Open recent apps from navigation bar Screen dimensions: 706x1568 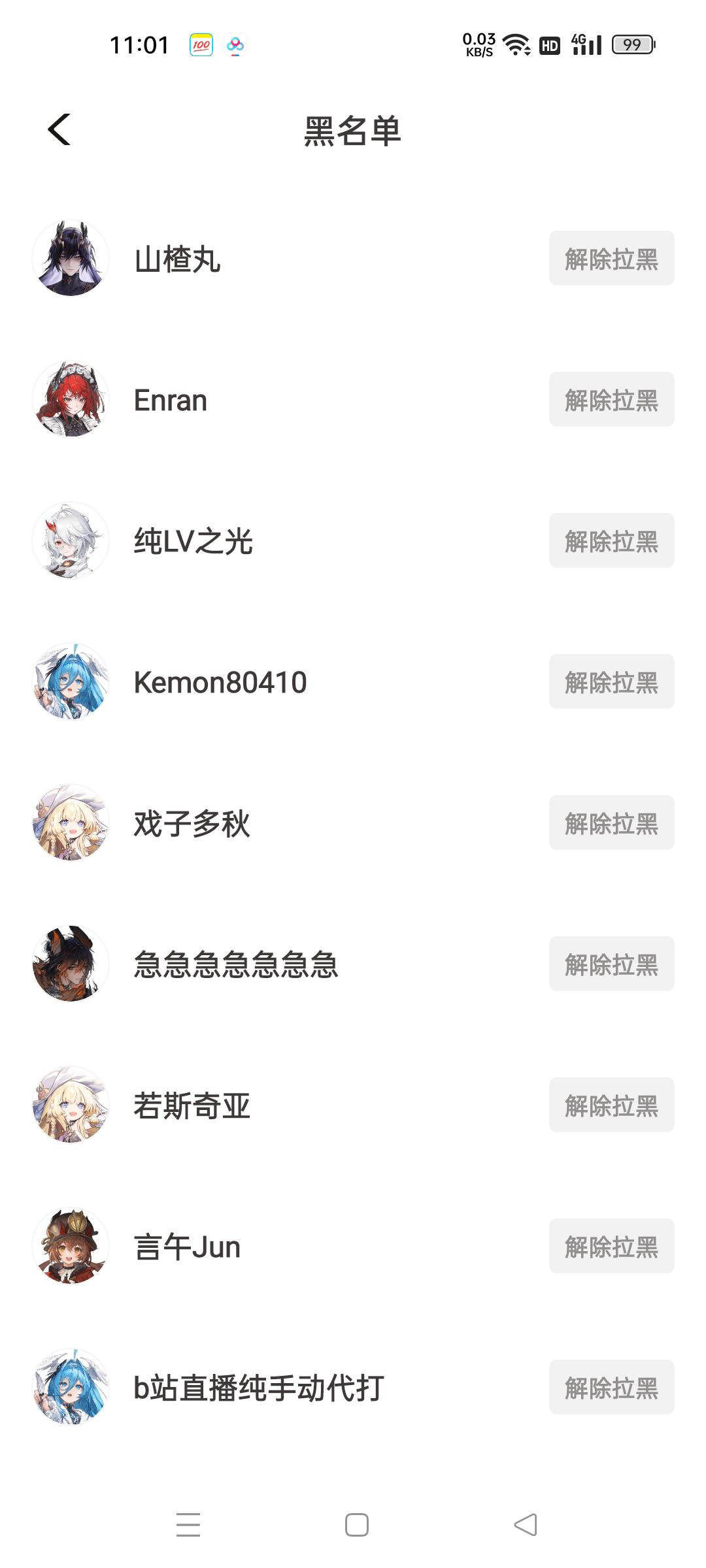tap(188, 1525)
